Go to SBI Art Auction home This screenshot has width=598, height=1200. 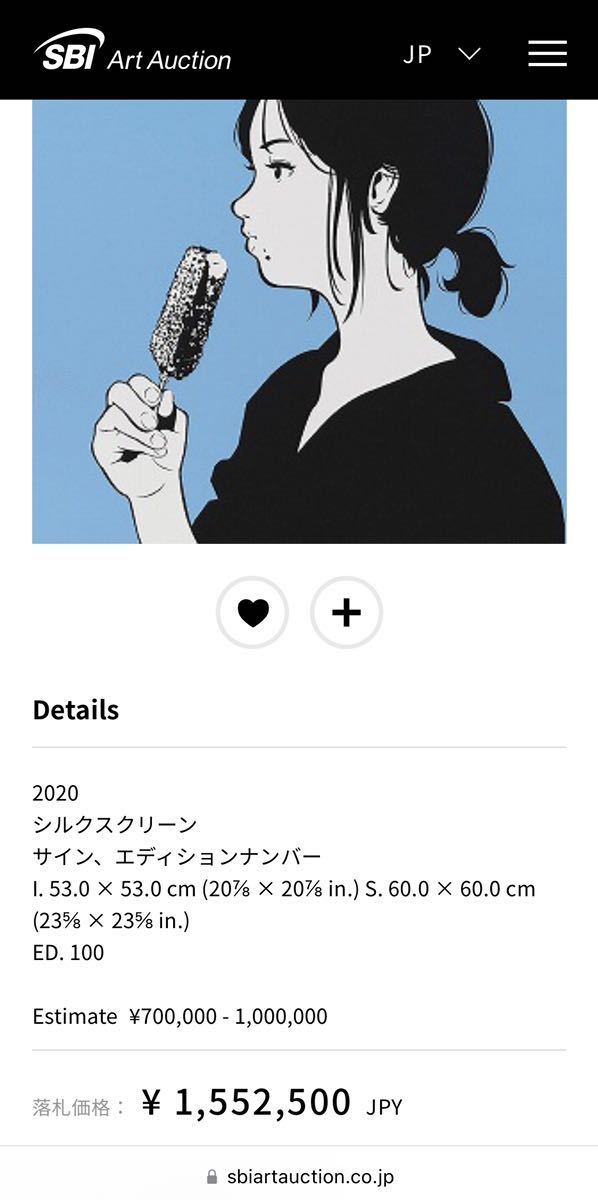coord(132,51)
